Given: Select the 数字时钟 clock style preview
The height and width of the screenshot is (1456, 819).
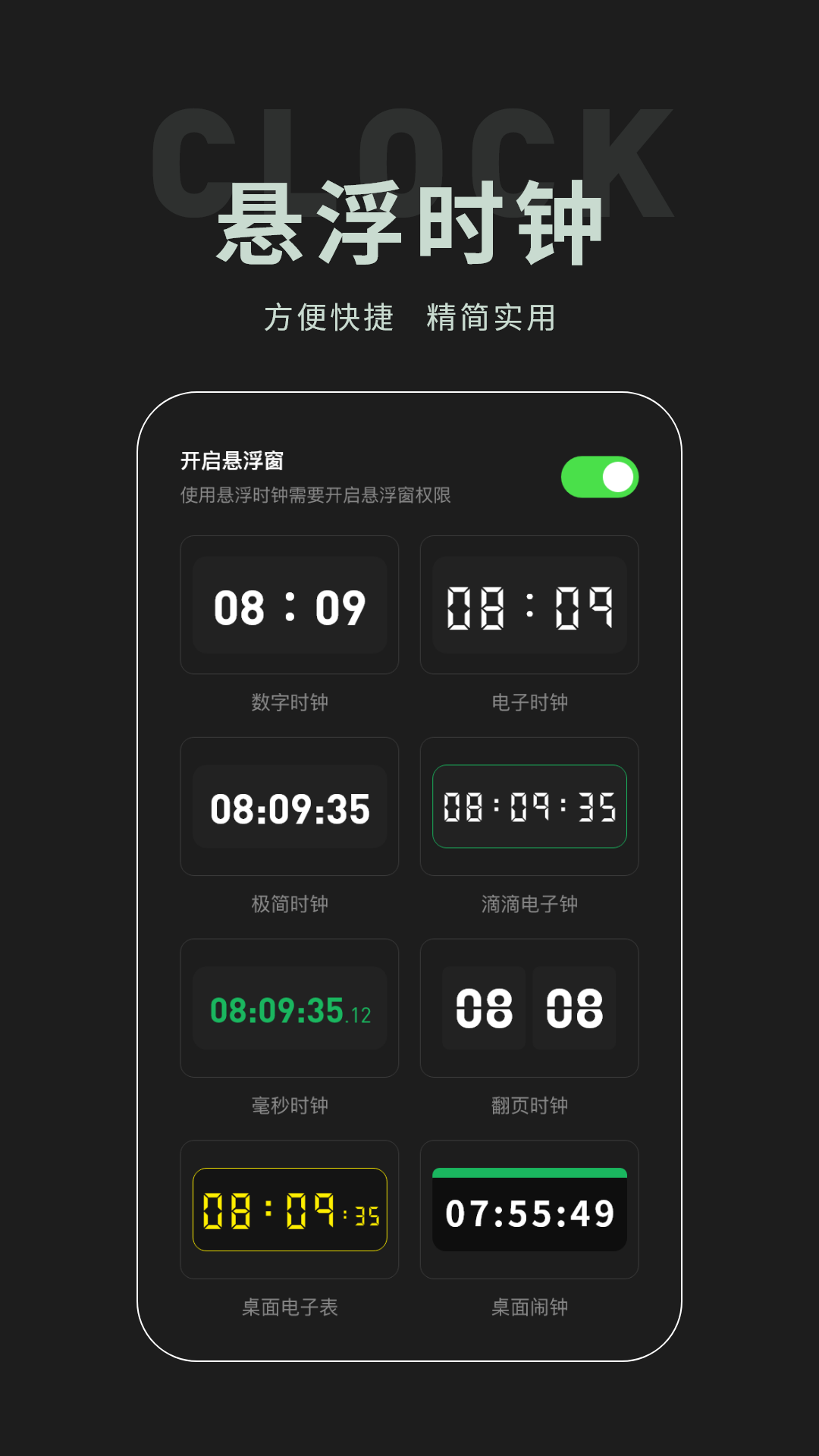Looking at the screenshot, I should 290,604.
